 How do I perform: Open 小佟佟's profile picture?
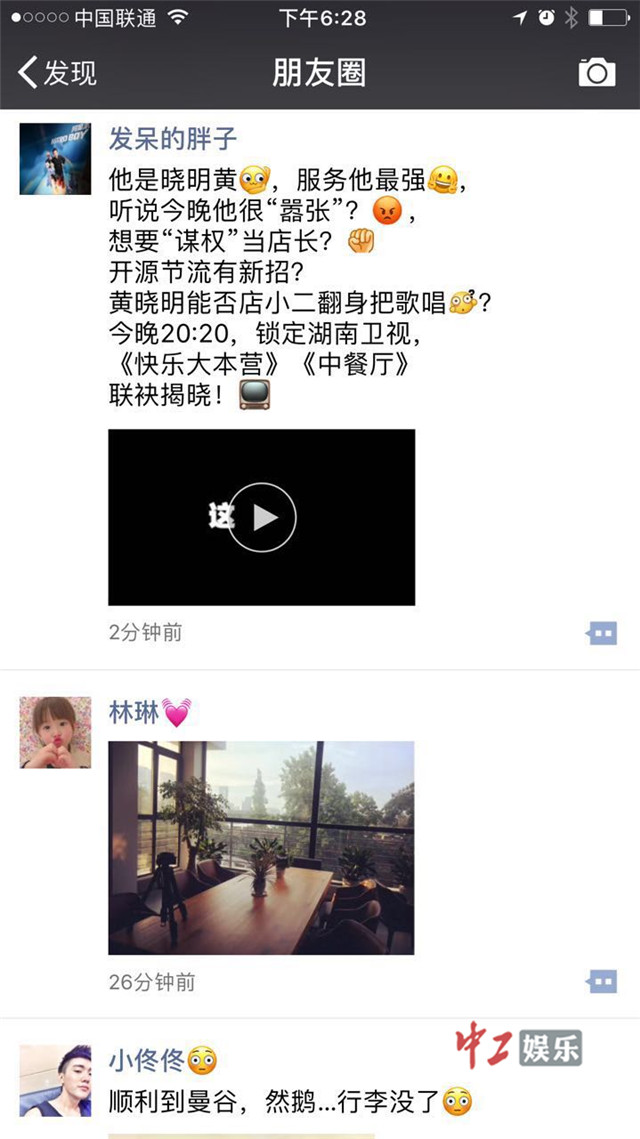coord(55,1080)
